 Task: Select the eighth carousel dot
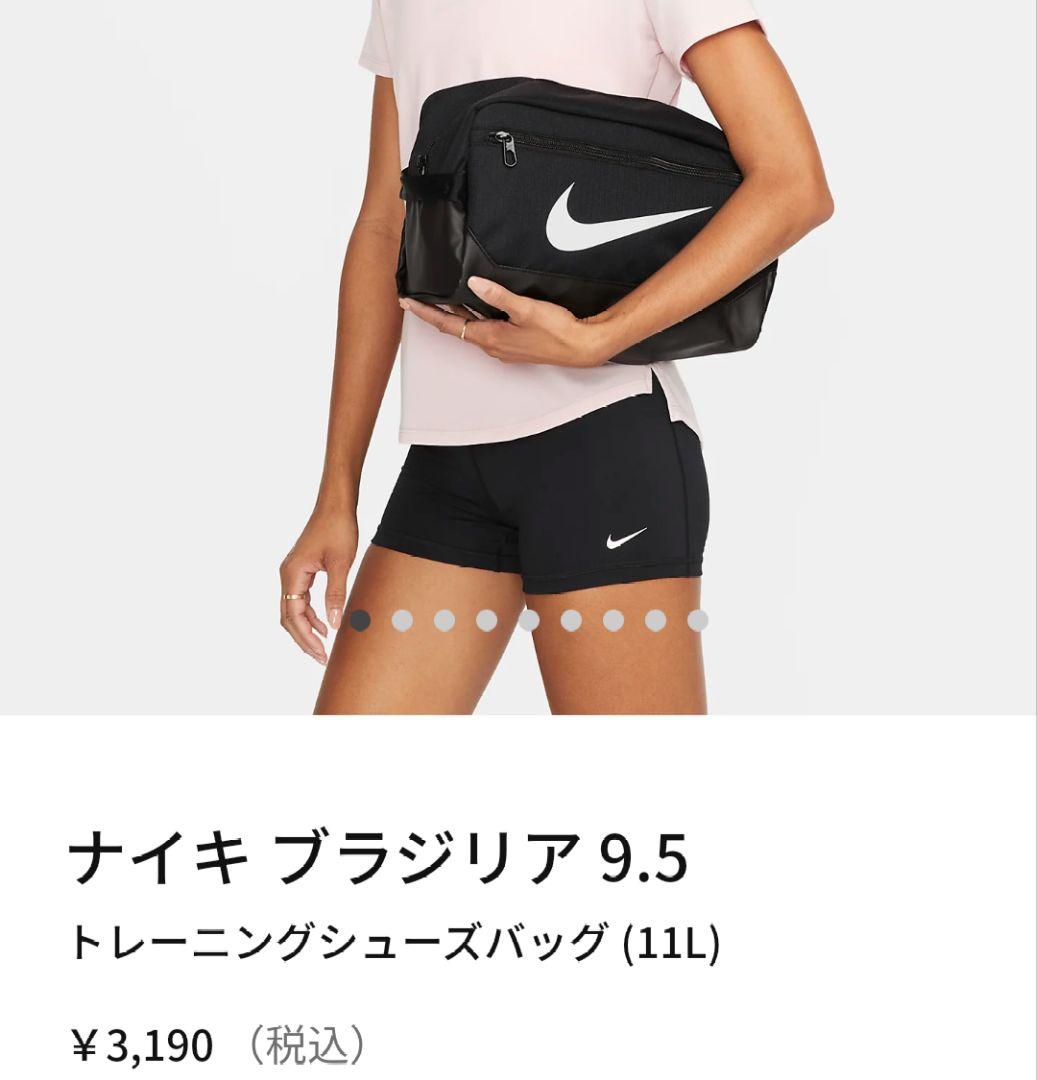pyautogui.click(x=655, y=621)
